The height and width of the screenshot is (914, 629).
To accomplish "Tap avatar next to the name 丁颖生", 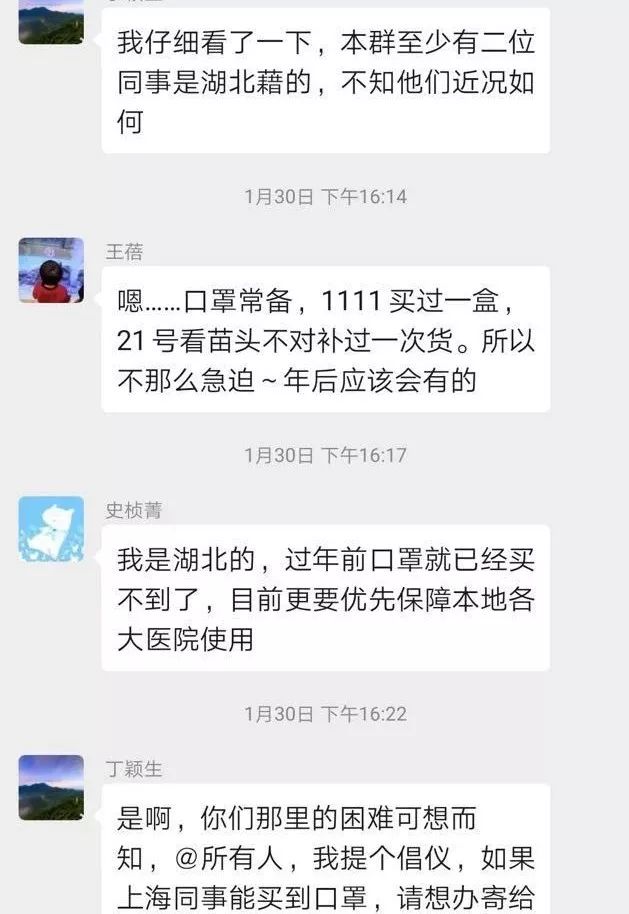I will coord(51,787).
